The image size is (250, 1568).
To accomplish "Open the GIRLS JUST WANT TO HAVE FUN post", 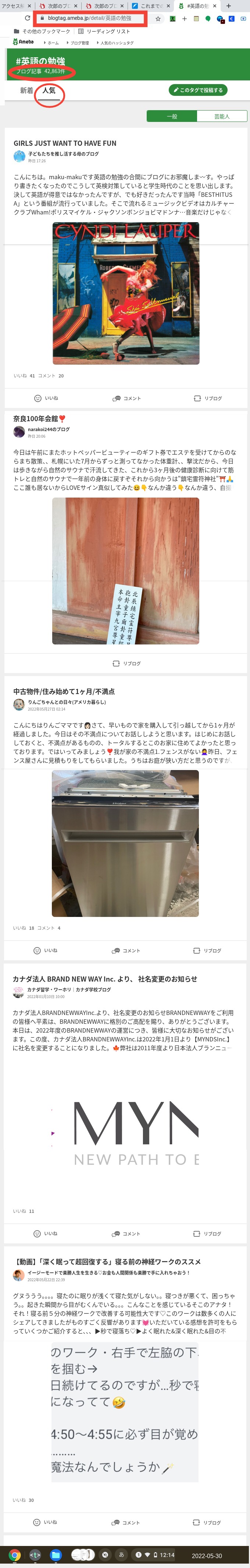I will coord(65,143).
